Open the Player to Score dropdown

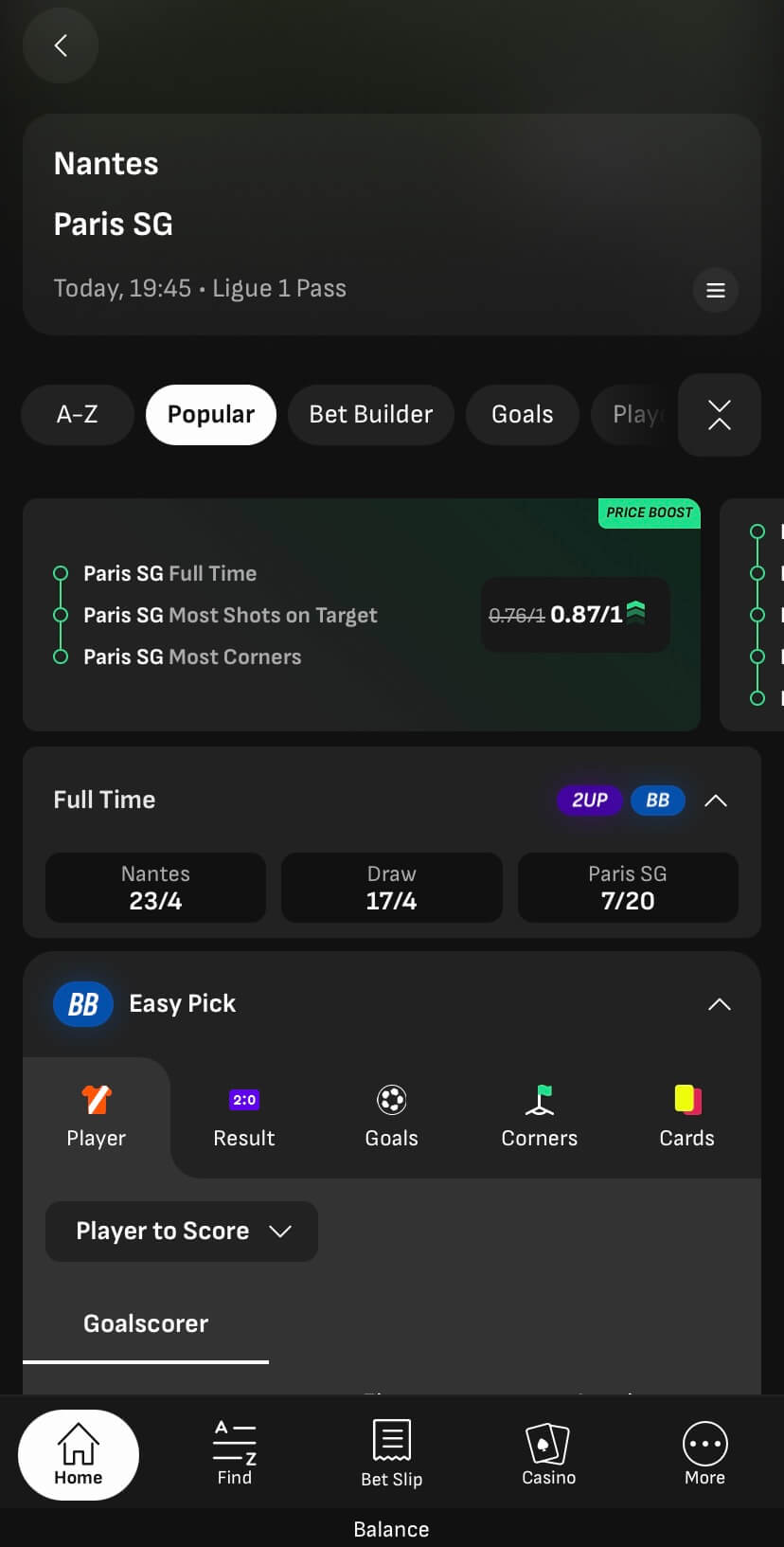click(x=182, y=1232)
